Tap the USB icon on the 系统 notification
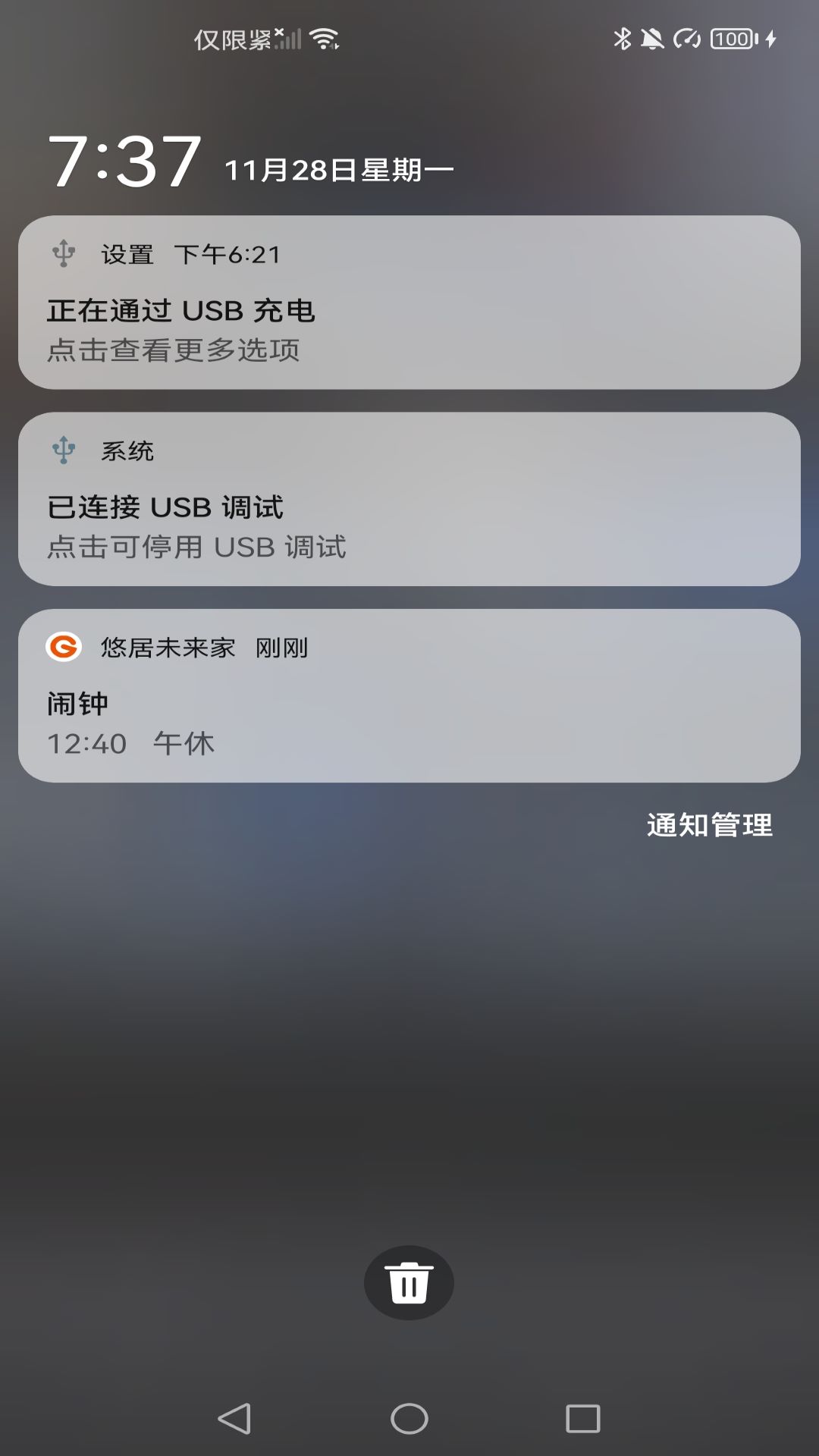 (x=64, y=450)
